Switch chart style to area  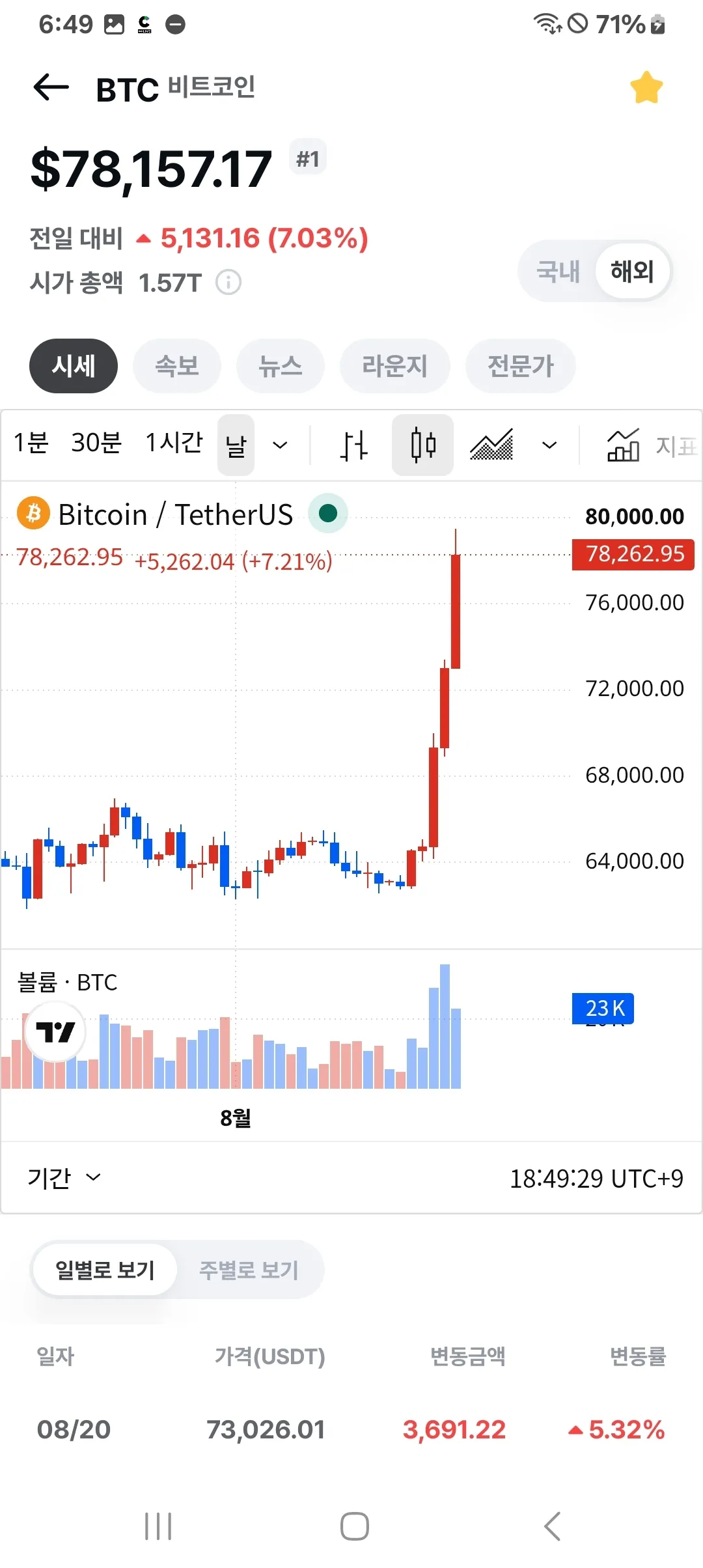[491, 445]
